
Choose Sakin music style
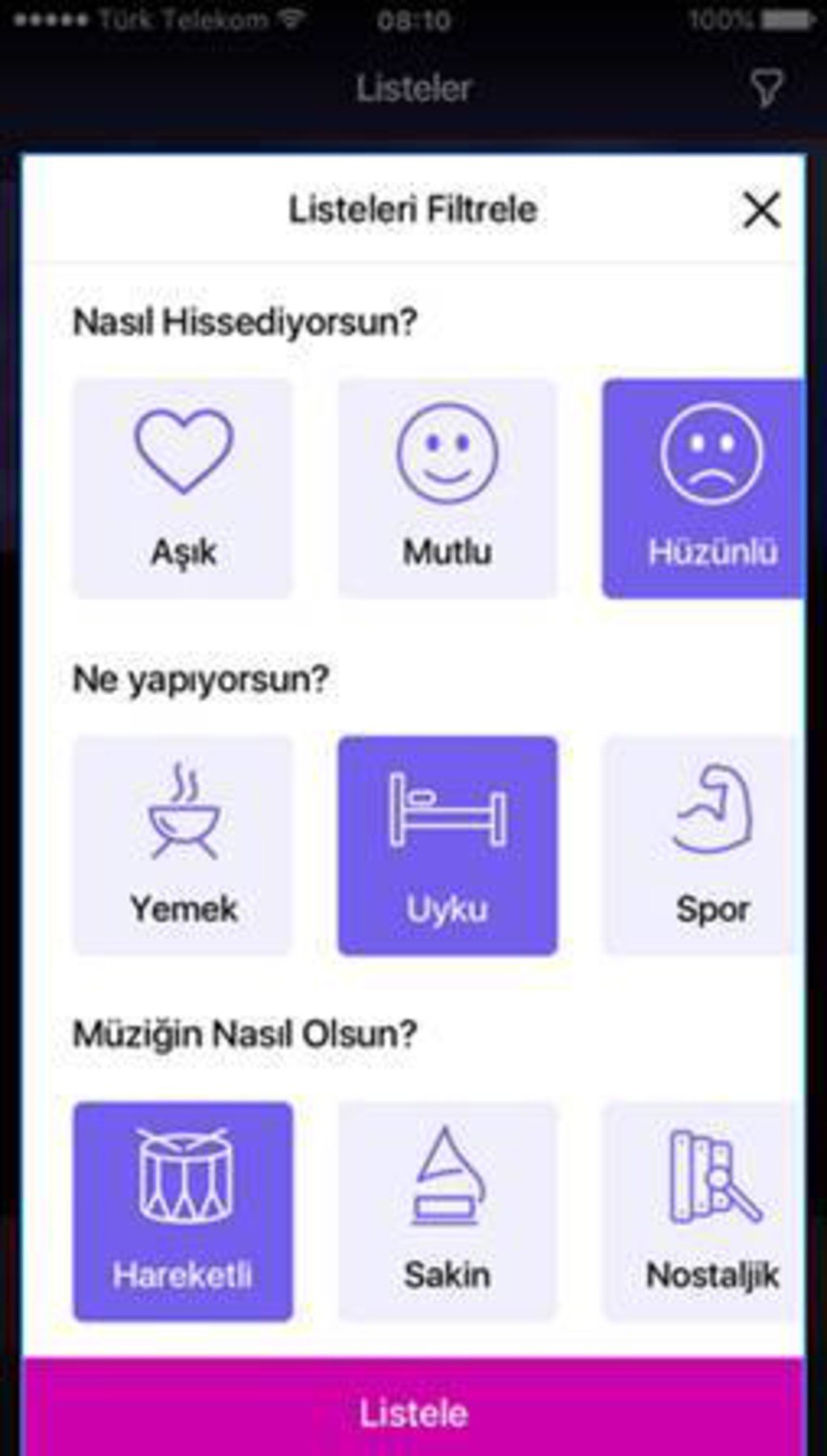447,1212
